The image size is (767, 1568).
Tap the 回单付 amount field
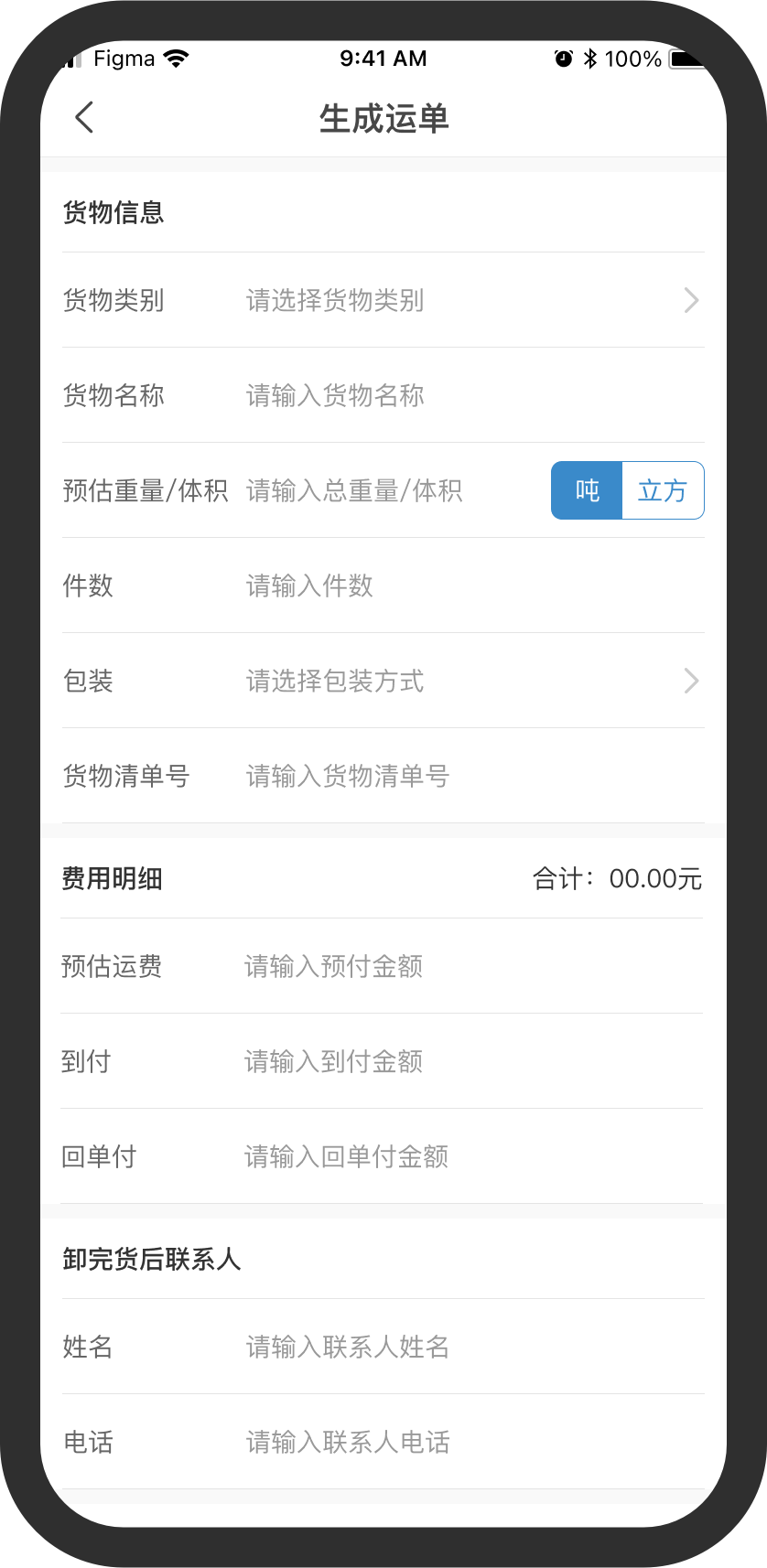point(474,1156)
